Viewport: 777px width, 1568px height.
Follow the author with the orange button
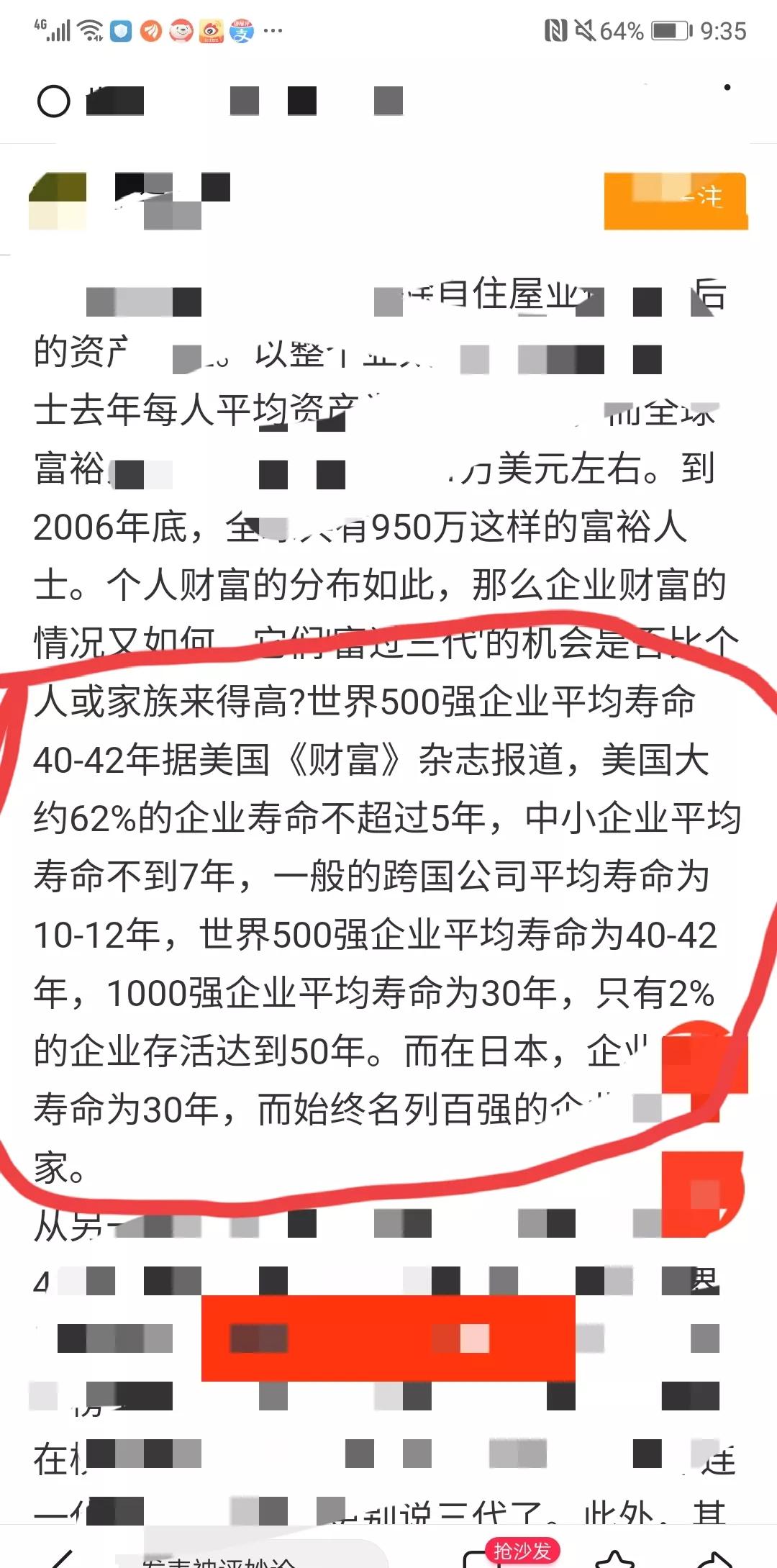pos(675,201)
